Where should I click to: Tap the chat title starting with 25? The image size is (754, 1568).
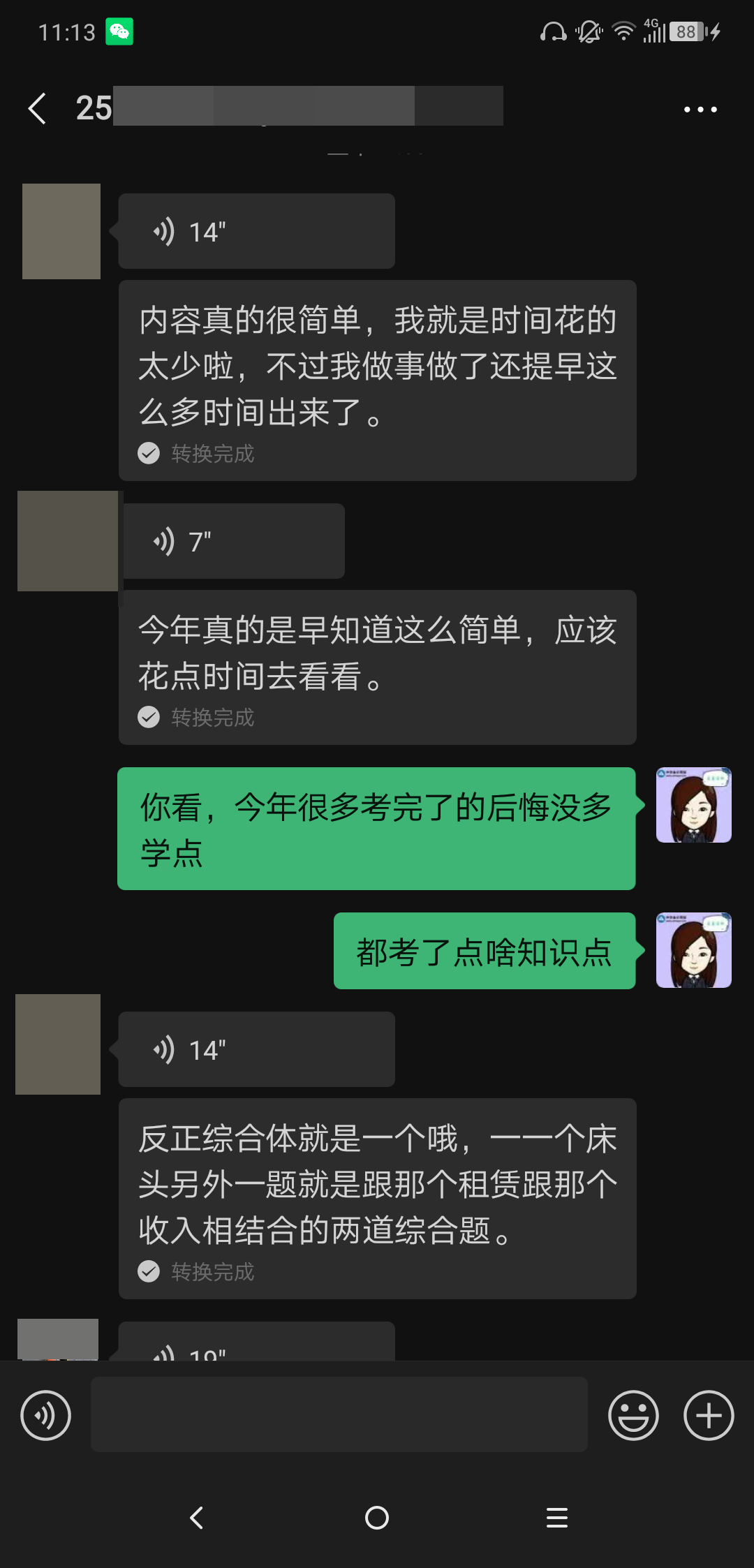[x=92, y=108]
